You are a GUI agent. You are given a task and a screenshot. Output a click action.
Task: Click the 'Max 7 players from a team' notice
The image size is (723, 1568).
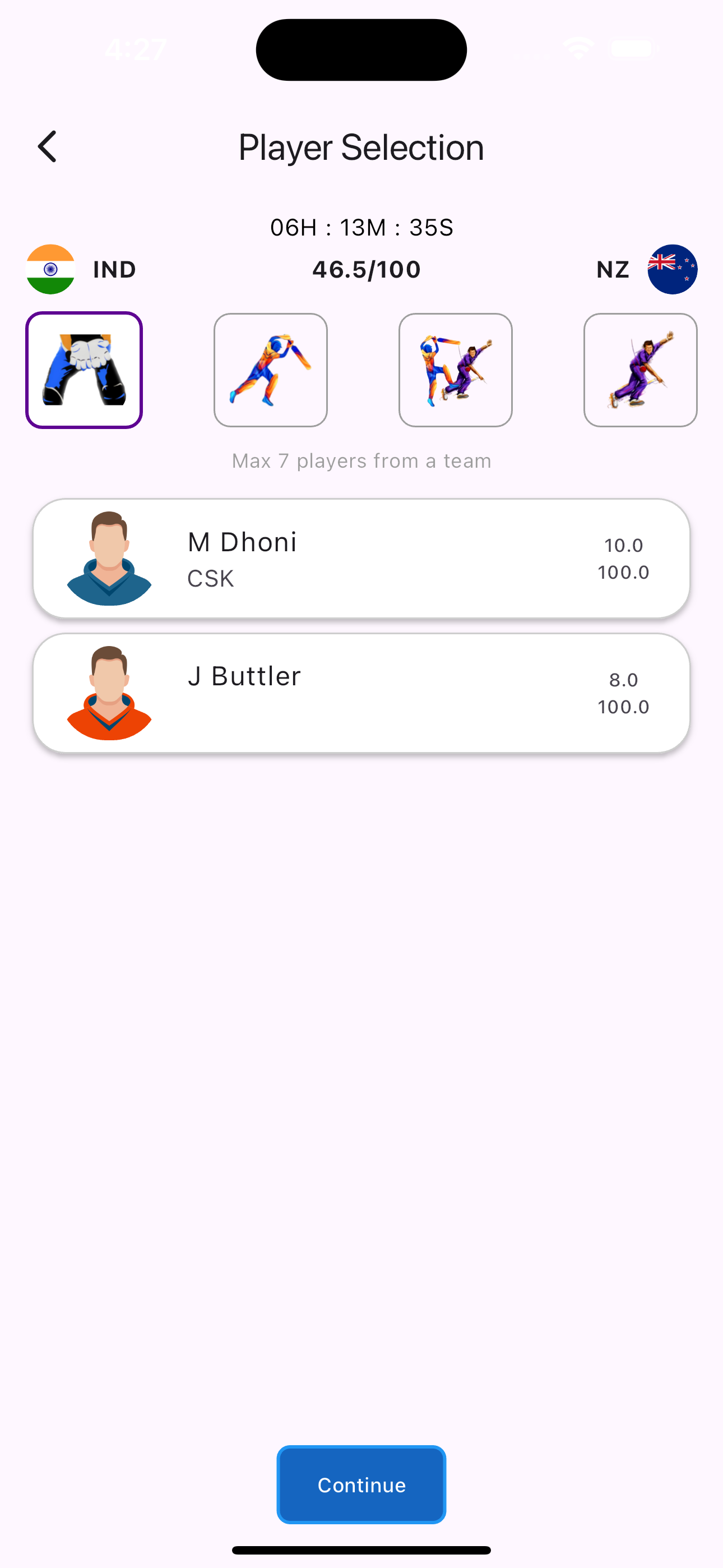coord(361,461)
